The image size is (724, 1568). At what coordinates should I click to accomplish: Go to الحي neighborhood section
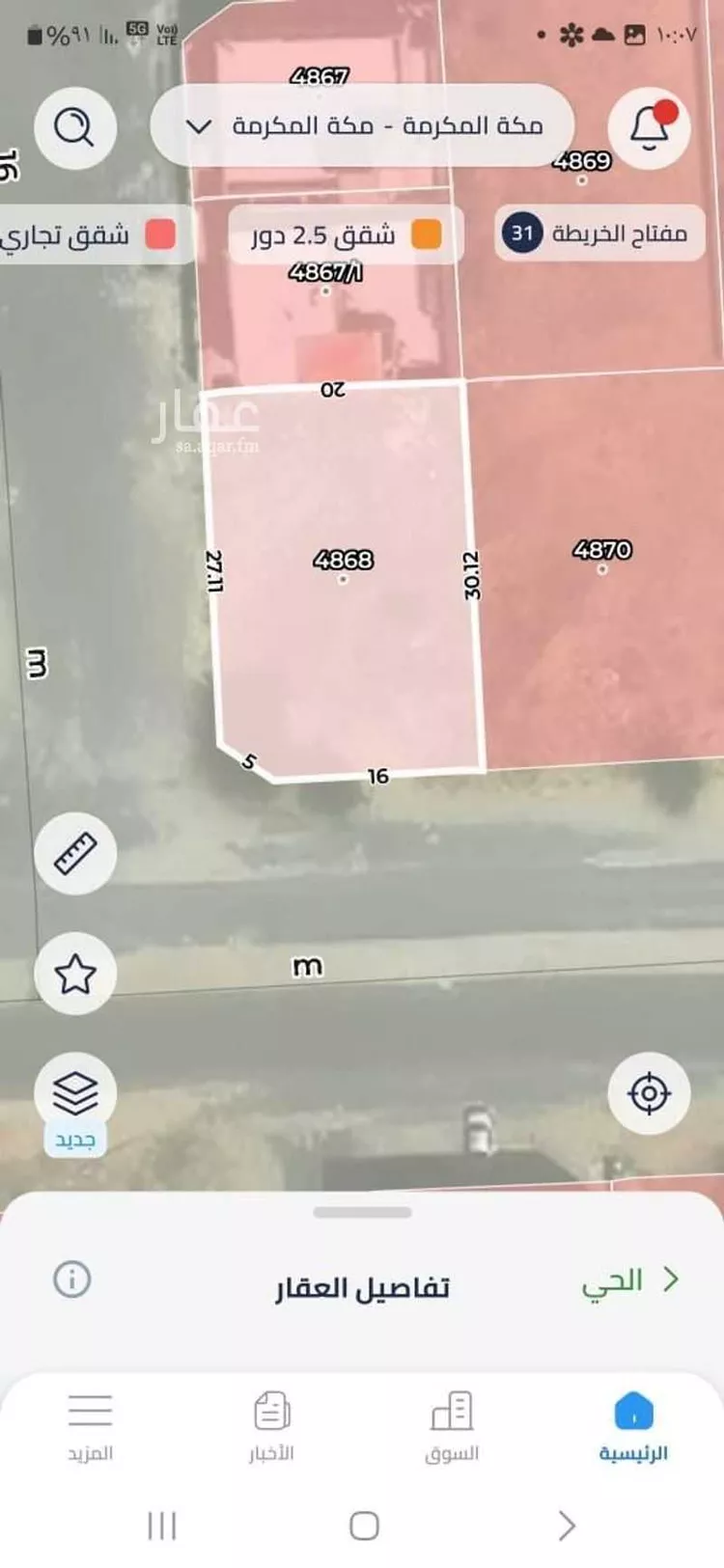coord(629,1281)
